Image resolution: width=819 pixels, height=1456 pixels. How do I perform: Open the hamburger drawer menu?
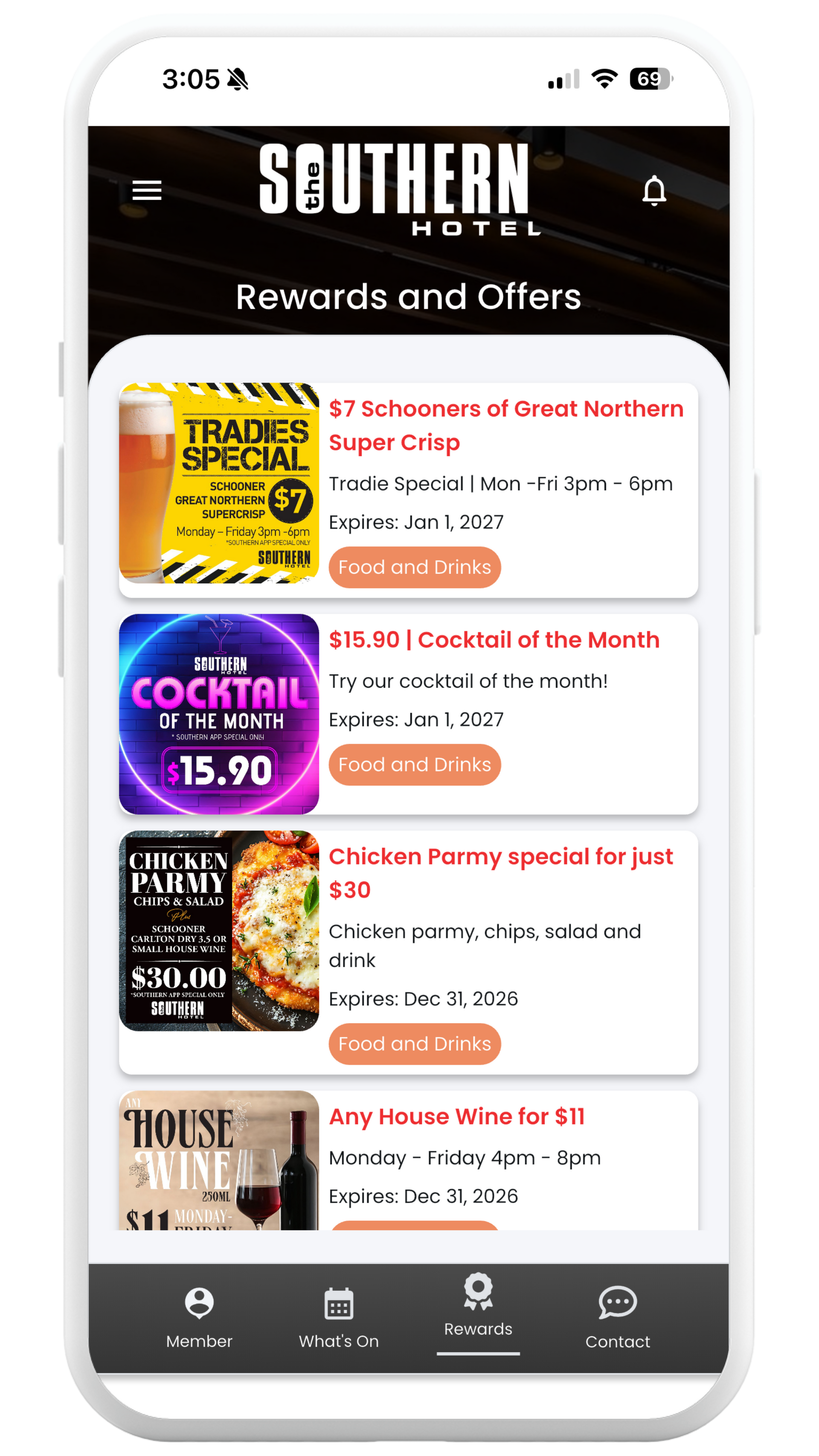(146, 190)
